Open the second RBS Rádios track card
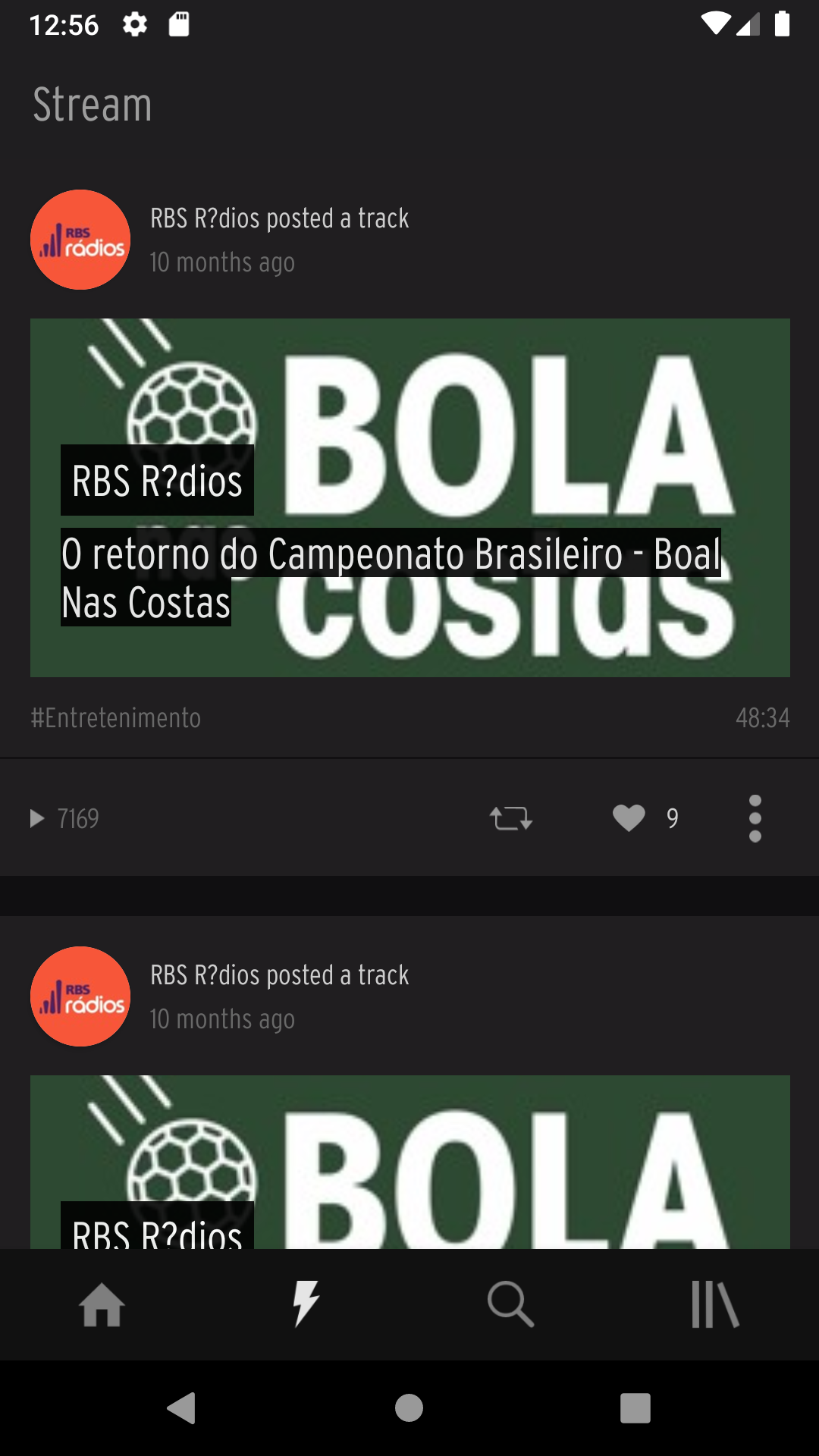The image size is (819, 1456). click(409, 1162)
